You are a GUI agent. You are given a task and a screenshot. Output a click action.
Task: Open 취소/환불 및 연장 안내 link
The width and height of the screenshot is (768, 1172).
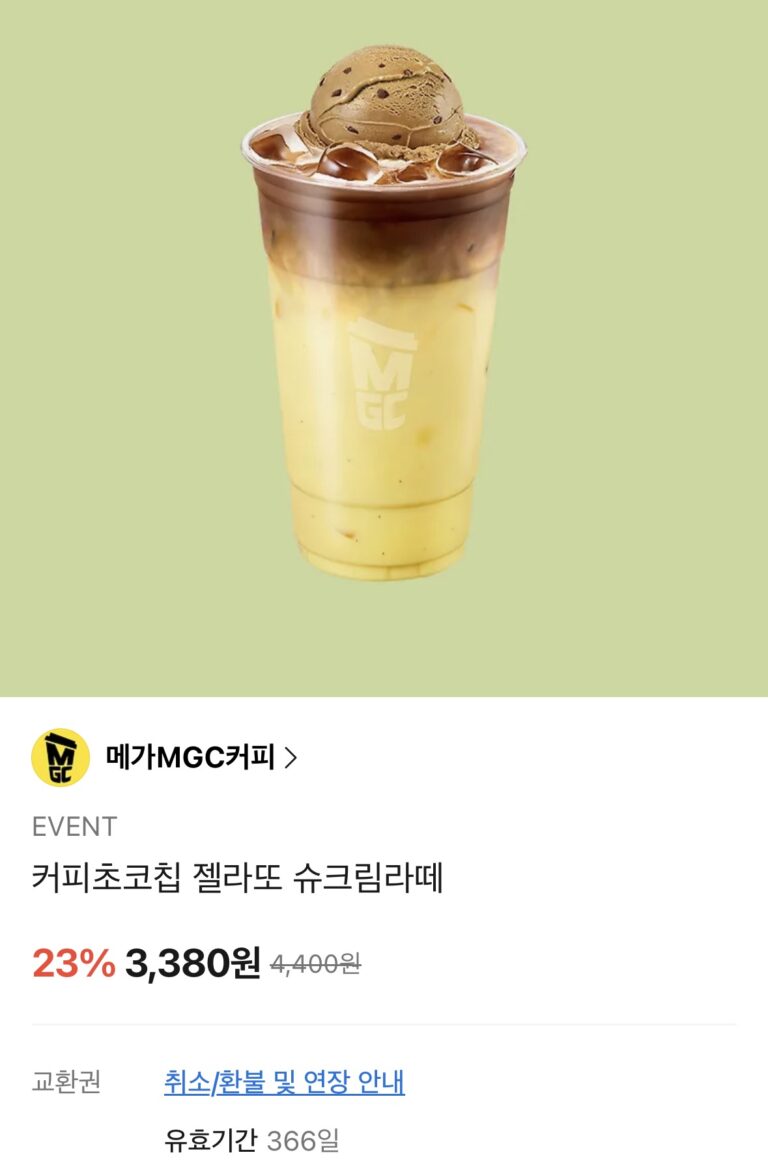point(284,1082)
